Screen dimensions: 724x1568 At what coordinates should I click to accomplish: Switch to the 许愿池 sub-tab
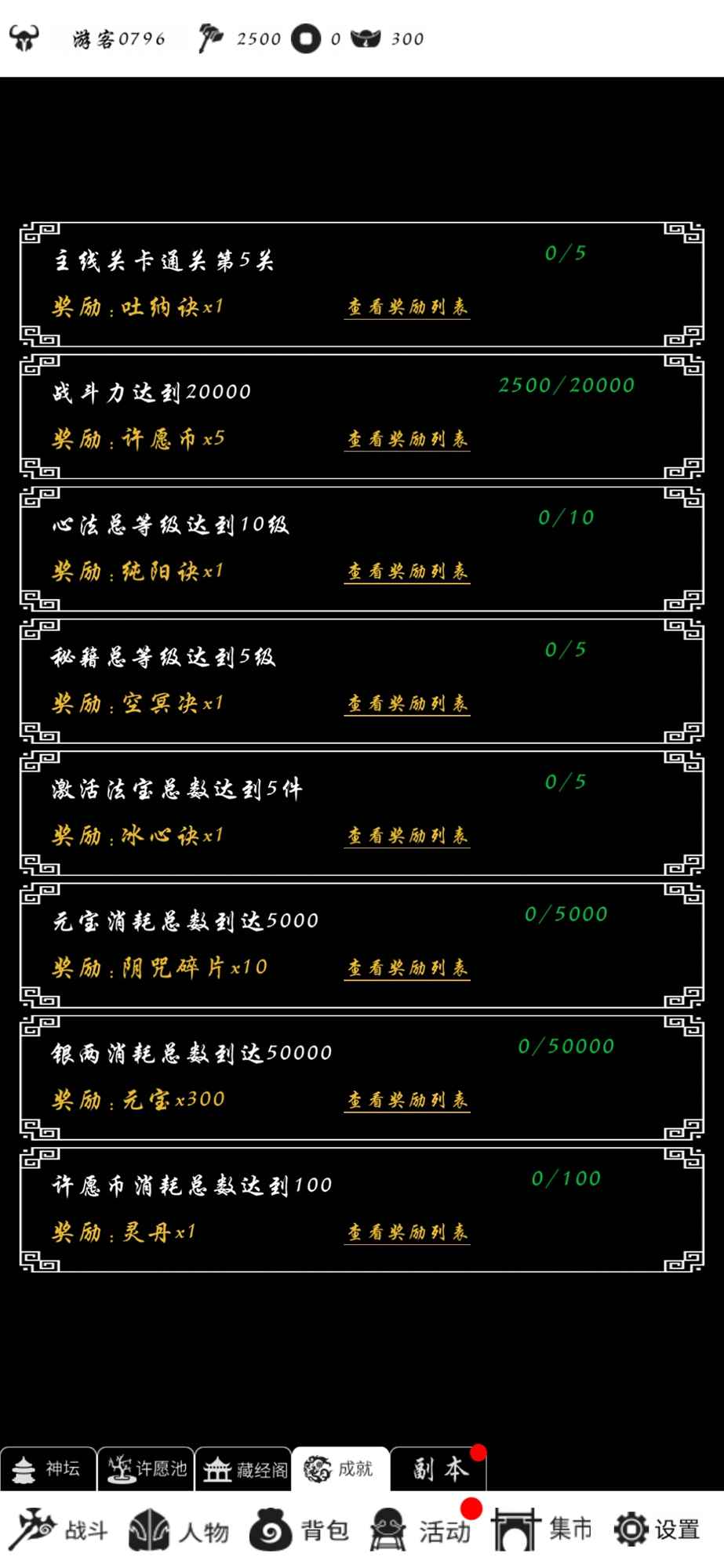pos(146,1468)
